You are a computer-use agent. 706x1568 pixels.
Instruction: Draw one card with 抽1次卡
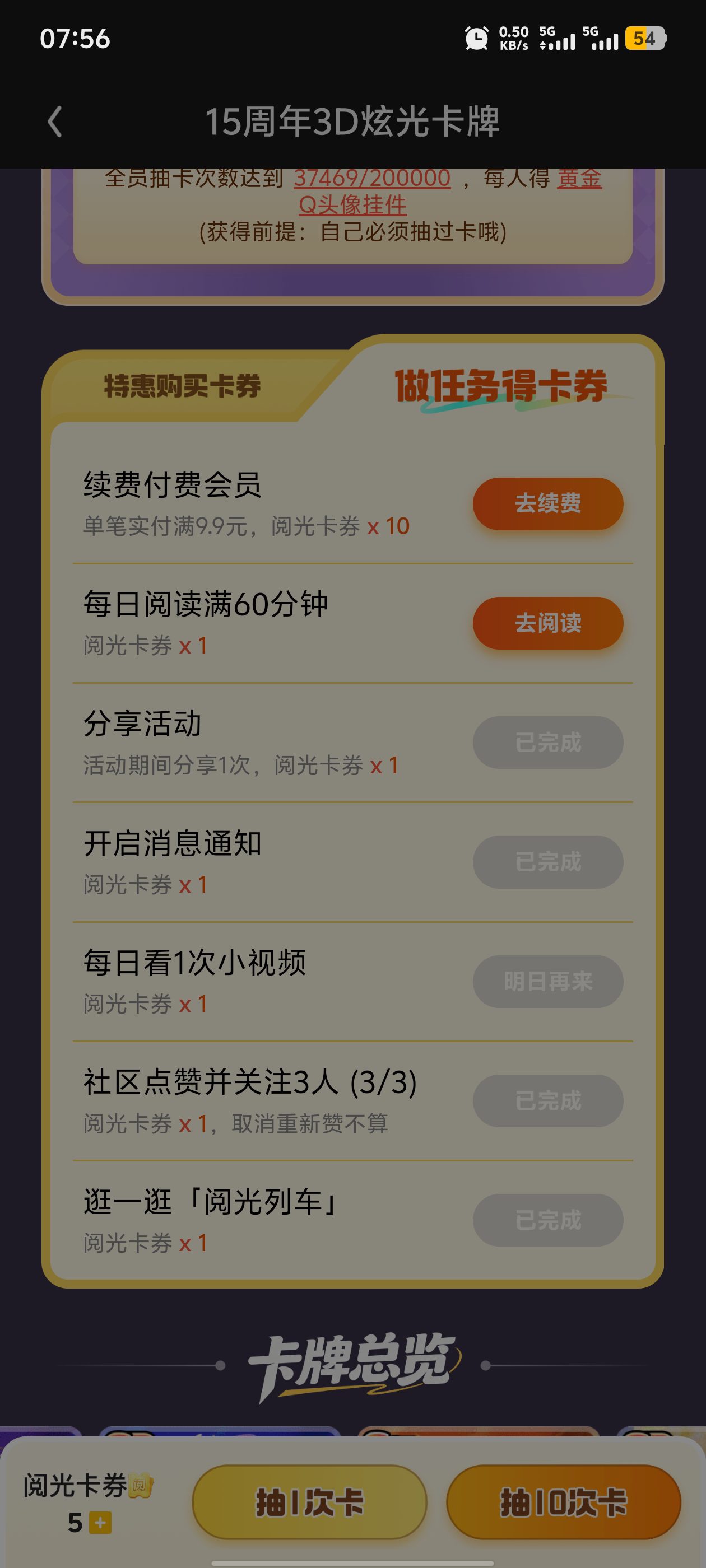click(x=309, y=1502)
